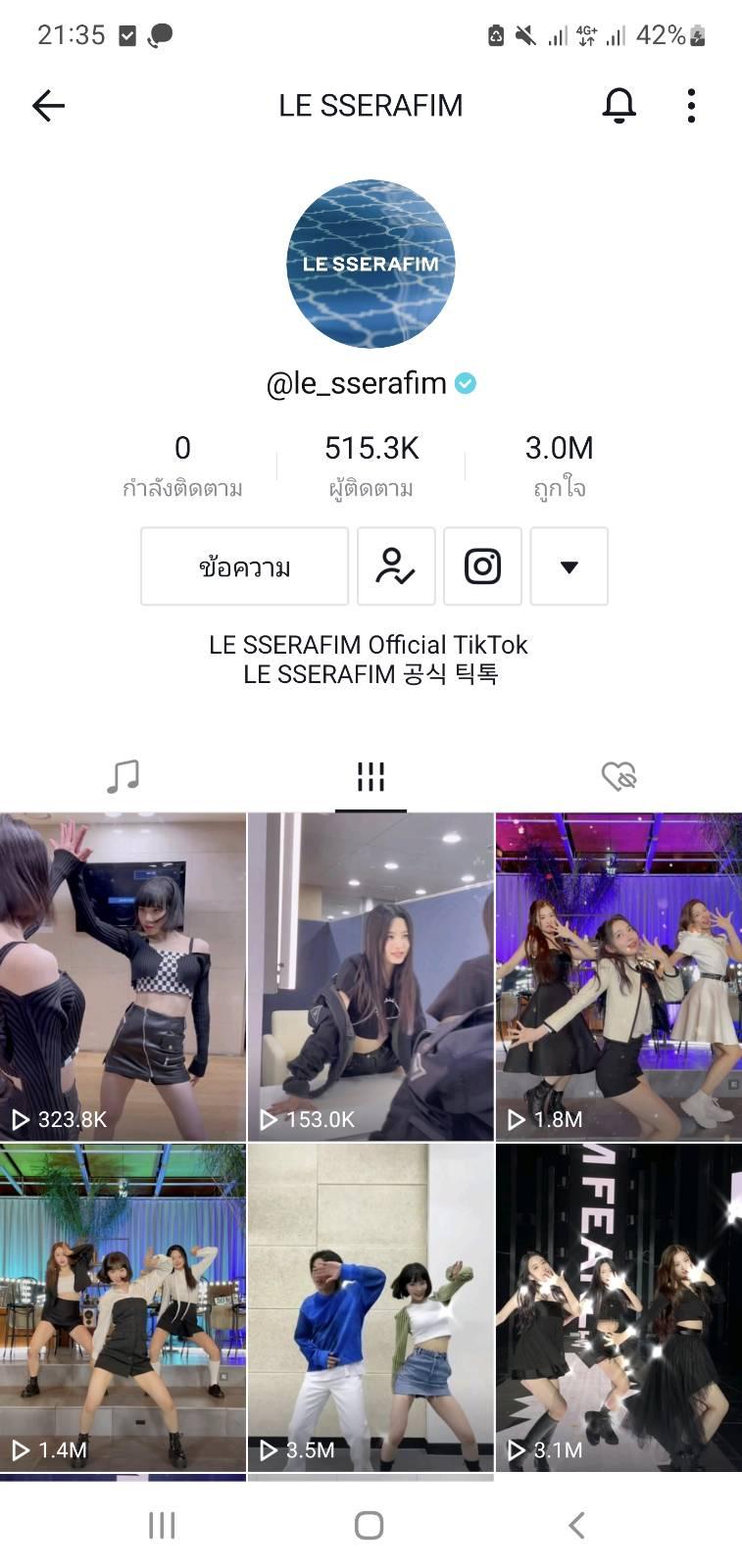Go back using the top-left arrow
Viewport: 742px width, 1568px height.
click(x=48, y=105)
